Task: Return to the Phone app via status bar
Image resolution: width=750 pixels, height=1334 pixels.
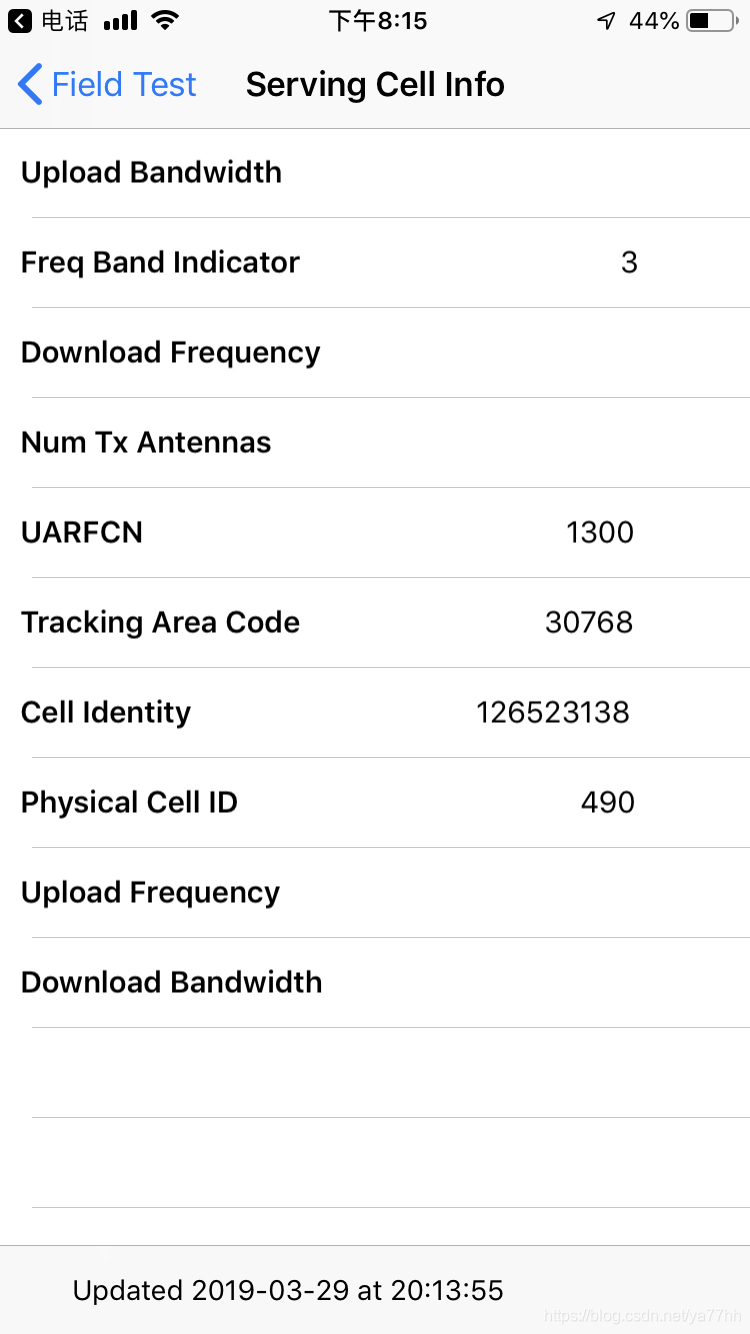Action: (48, 21)
